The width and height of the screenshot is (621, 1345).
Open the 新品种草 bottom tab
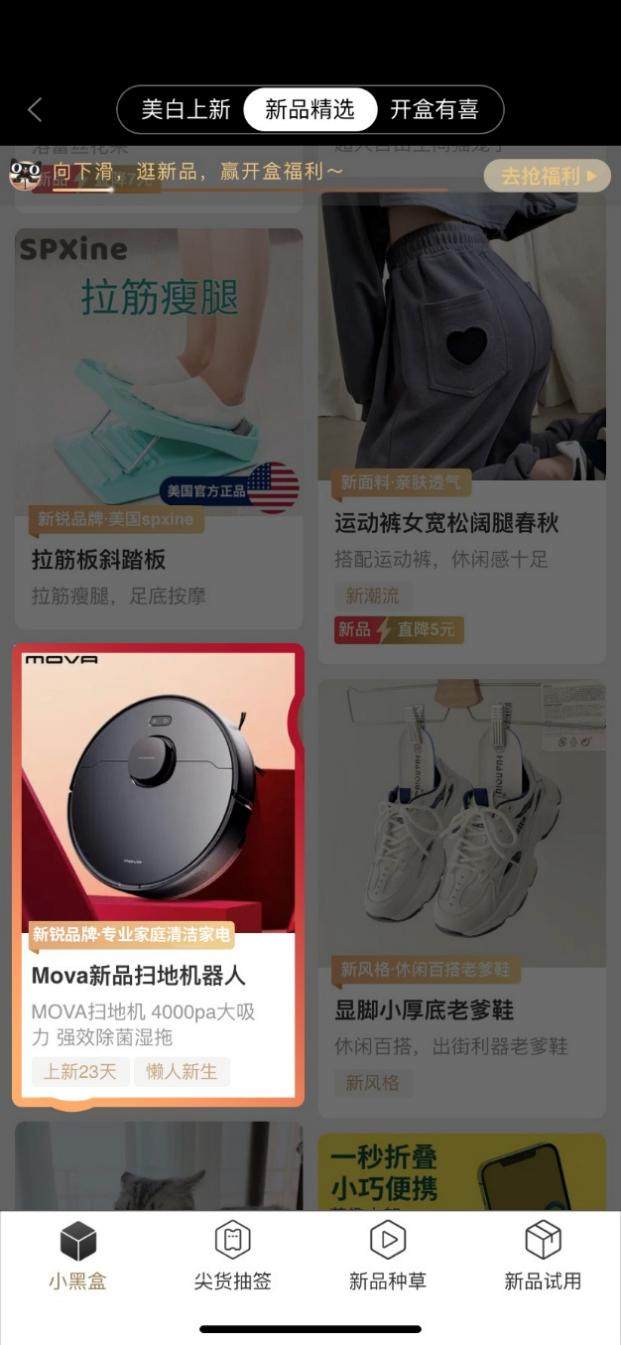click(x=388, y=1256)
